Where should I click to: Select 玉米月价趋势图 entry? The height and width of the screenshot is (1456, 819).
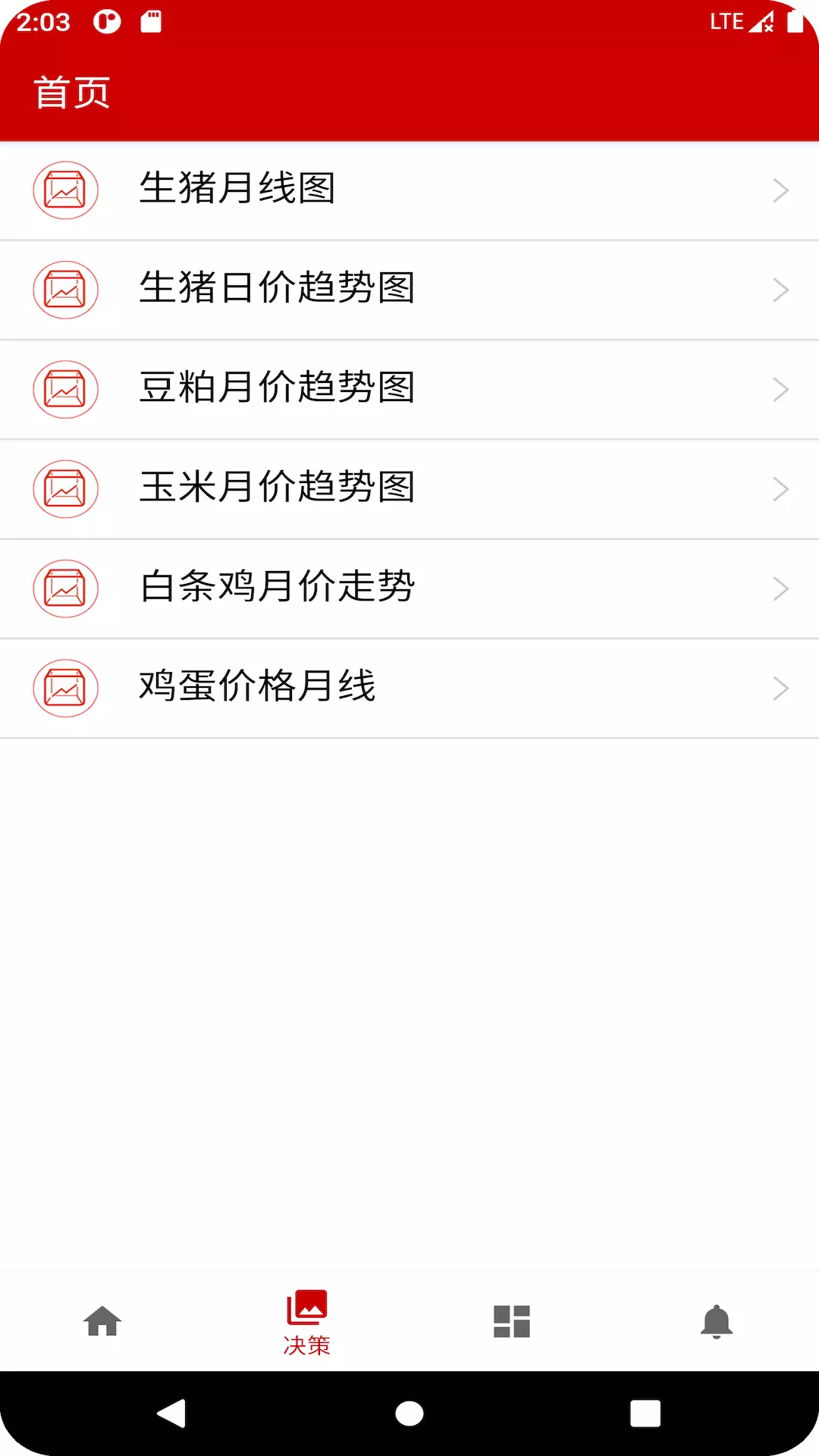point(409,489)
